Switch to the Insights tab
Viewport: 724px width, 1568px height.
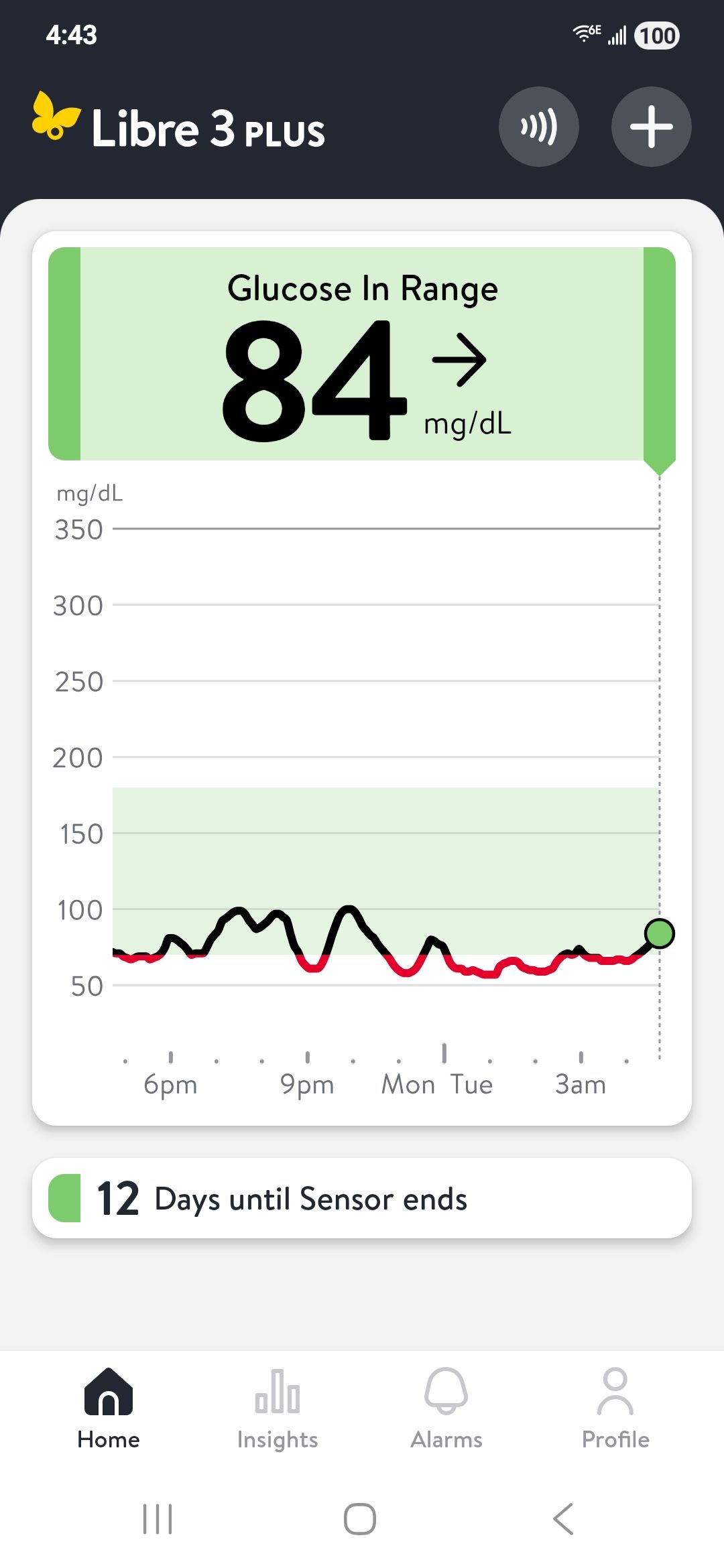278,1409
